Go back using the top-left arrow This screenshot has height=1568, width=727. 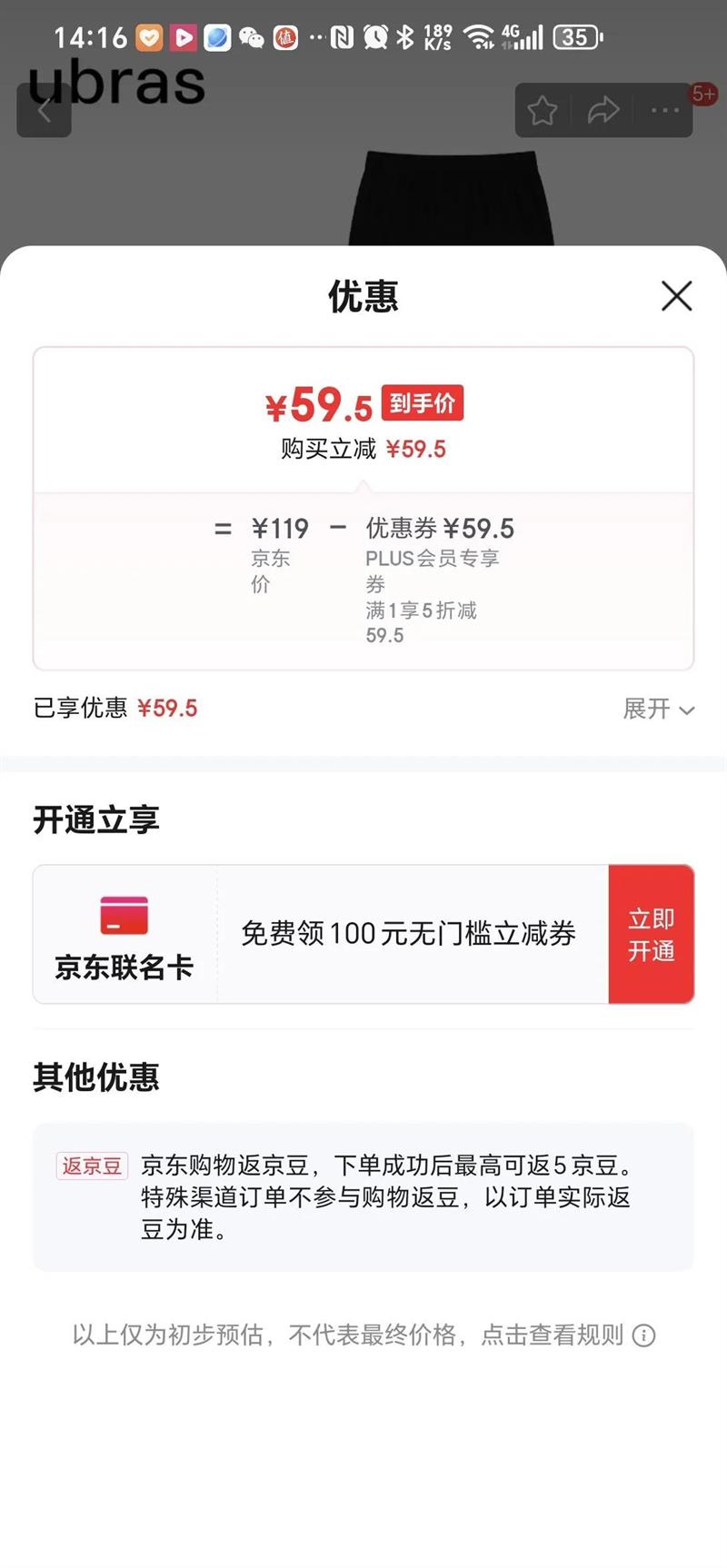pos(44,111)
